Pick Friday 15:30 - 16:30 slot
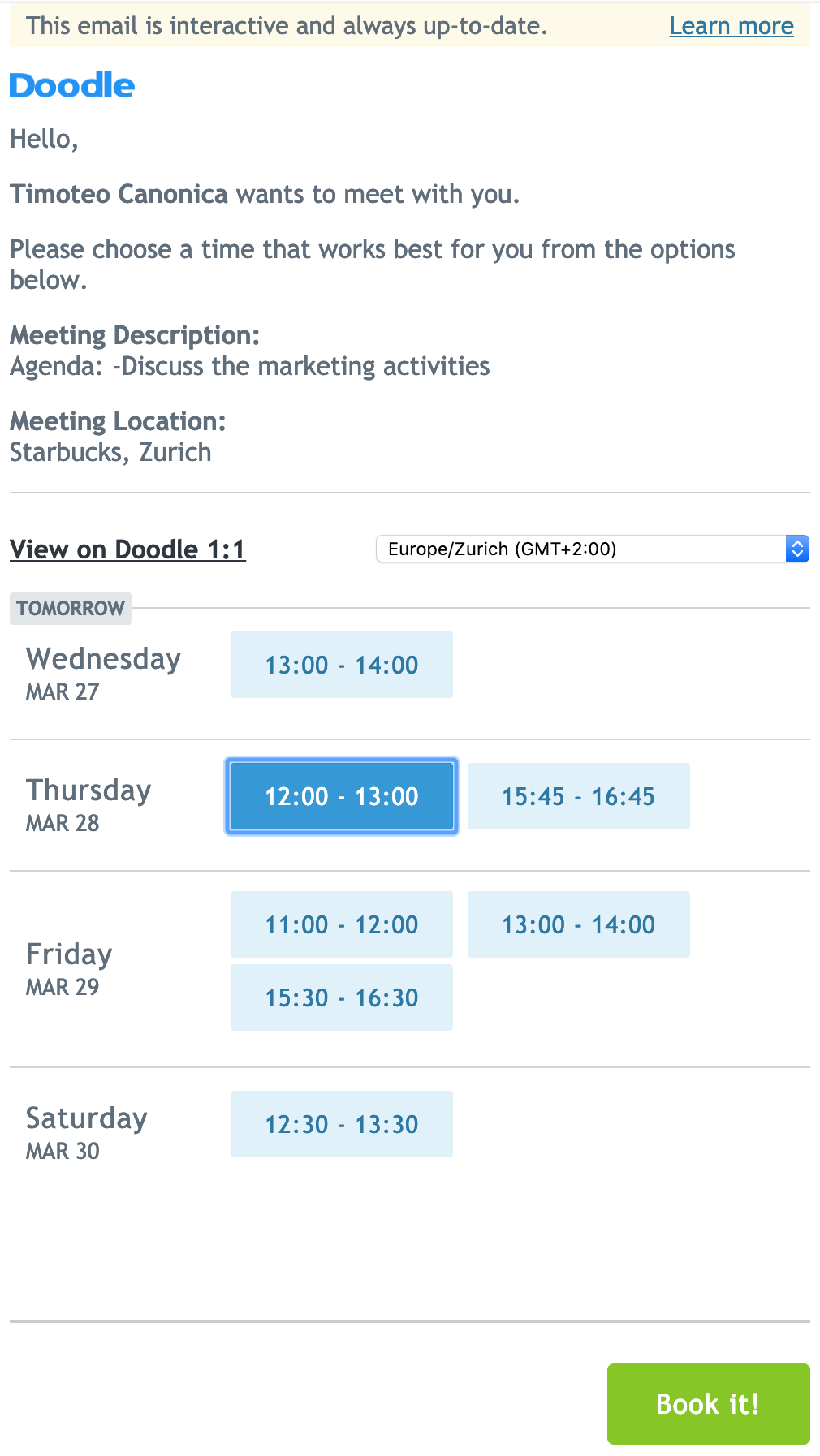The width and height of the screenshot is (820, 1456). (x=342, y=997)
